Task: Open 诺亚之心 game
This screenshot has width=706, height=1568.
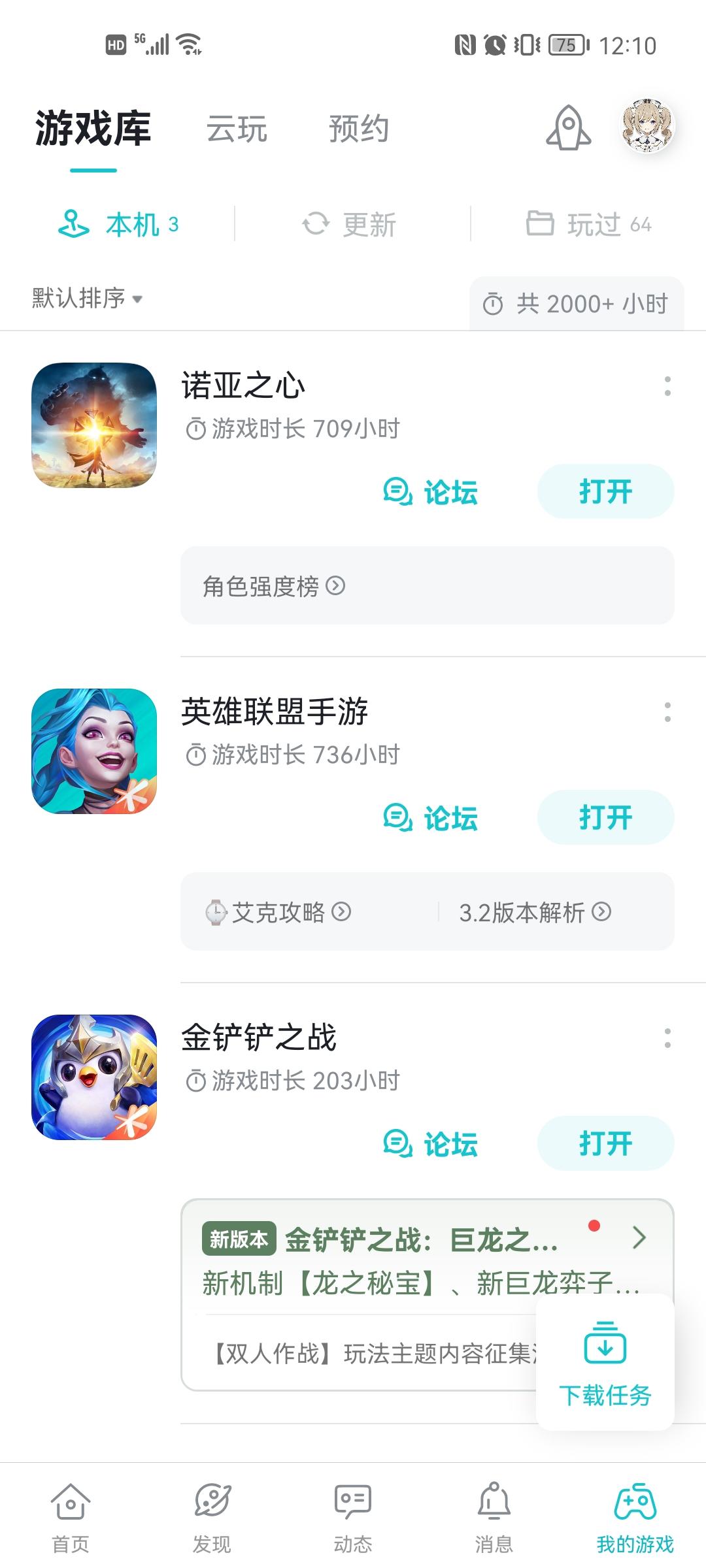Action: [605, 491]
